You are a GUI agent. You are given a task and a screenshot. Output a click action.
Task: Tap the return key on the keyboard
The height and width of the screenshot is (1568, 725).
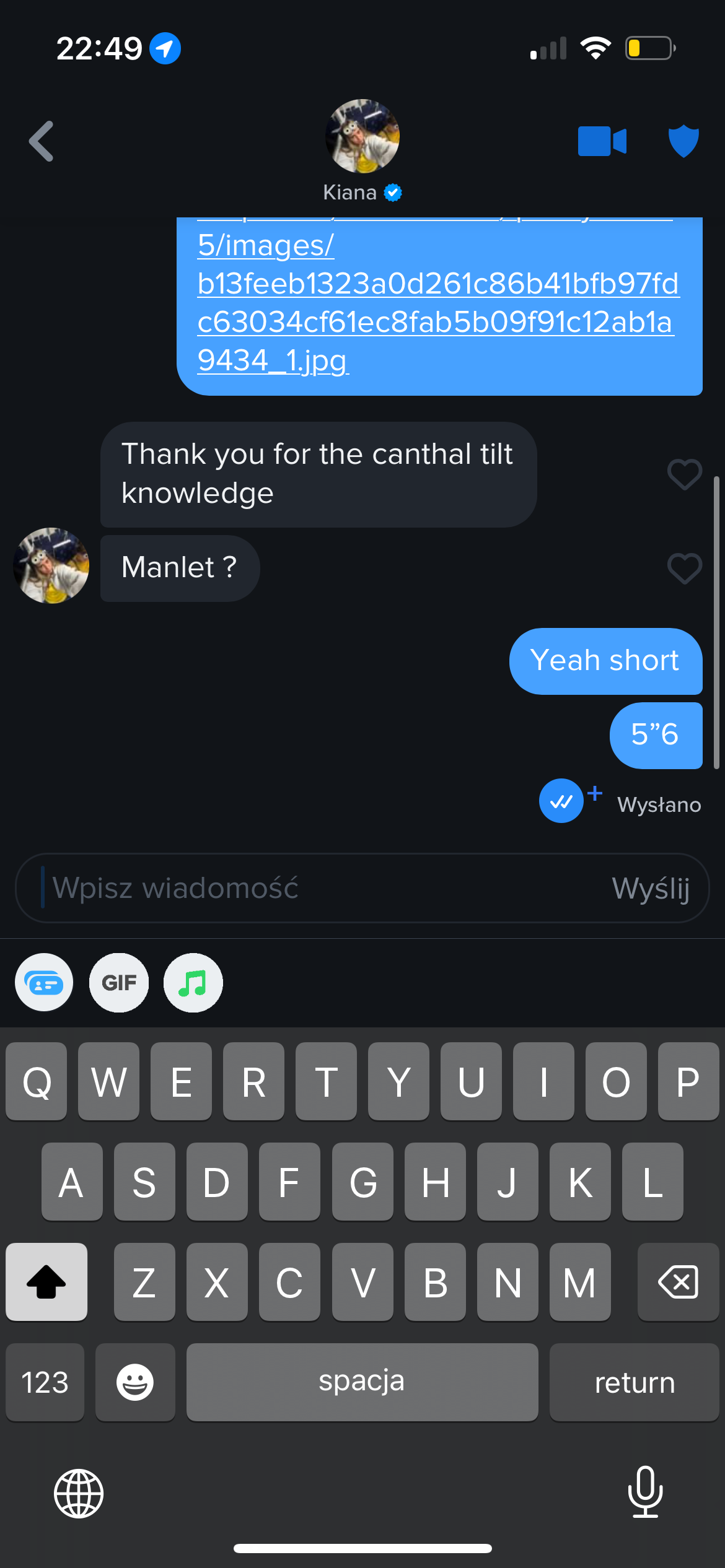(635, 1382)
